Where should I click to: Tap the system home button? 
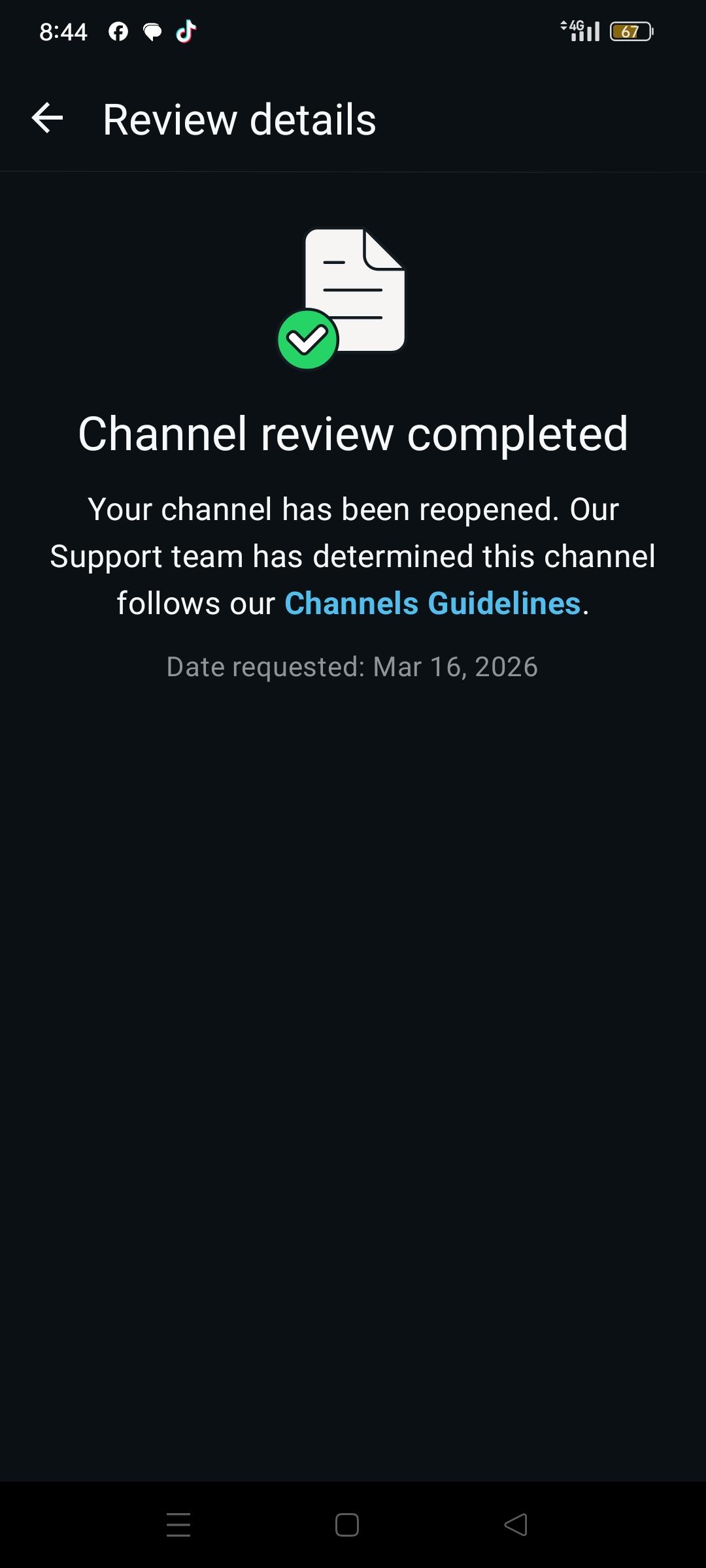pyautogui.click(x=346, y=1525)
